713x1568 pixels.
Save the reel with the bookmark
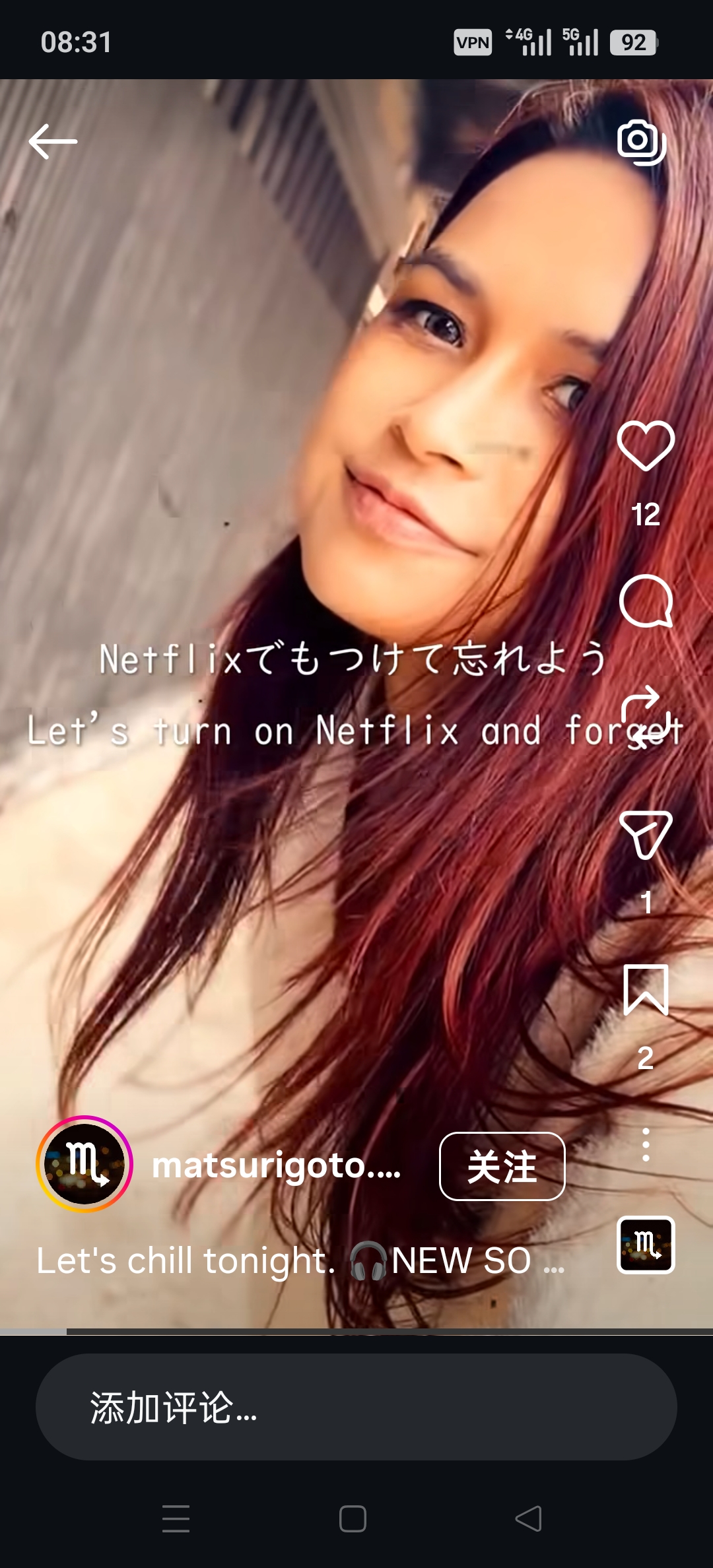pyautogui.click(x=646, y=989)
